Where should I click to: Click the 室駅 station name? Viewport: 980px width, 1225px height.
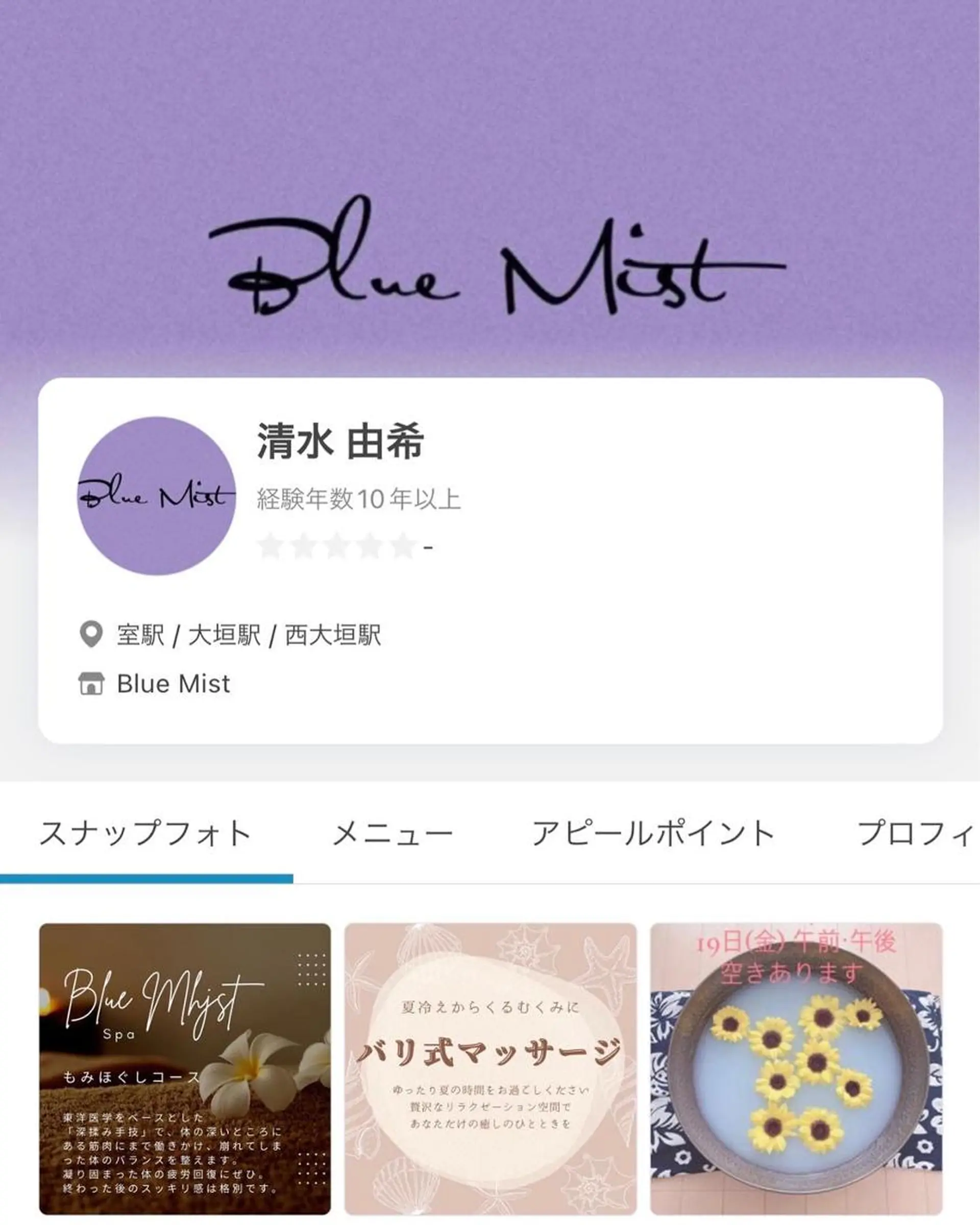click(140, 636)
